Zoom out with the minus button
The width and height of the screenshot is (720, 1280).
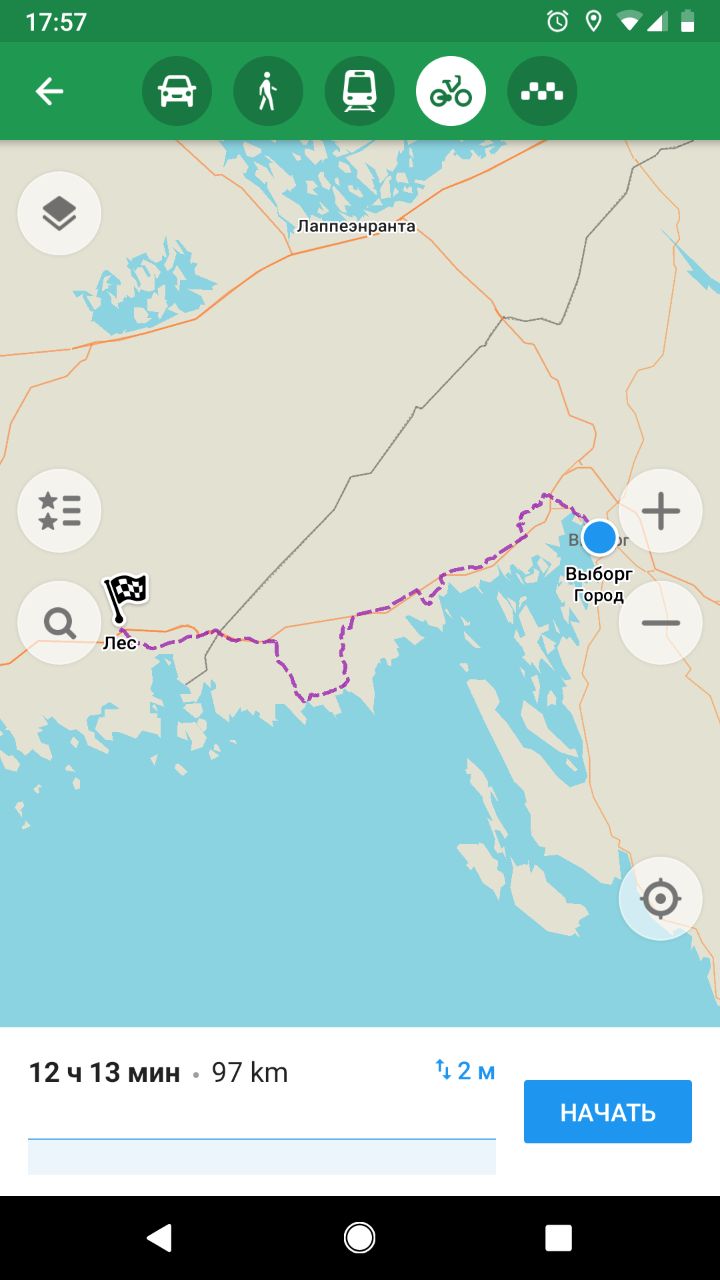point(660,623)
